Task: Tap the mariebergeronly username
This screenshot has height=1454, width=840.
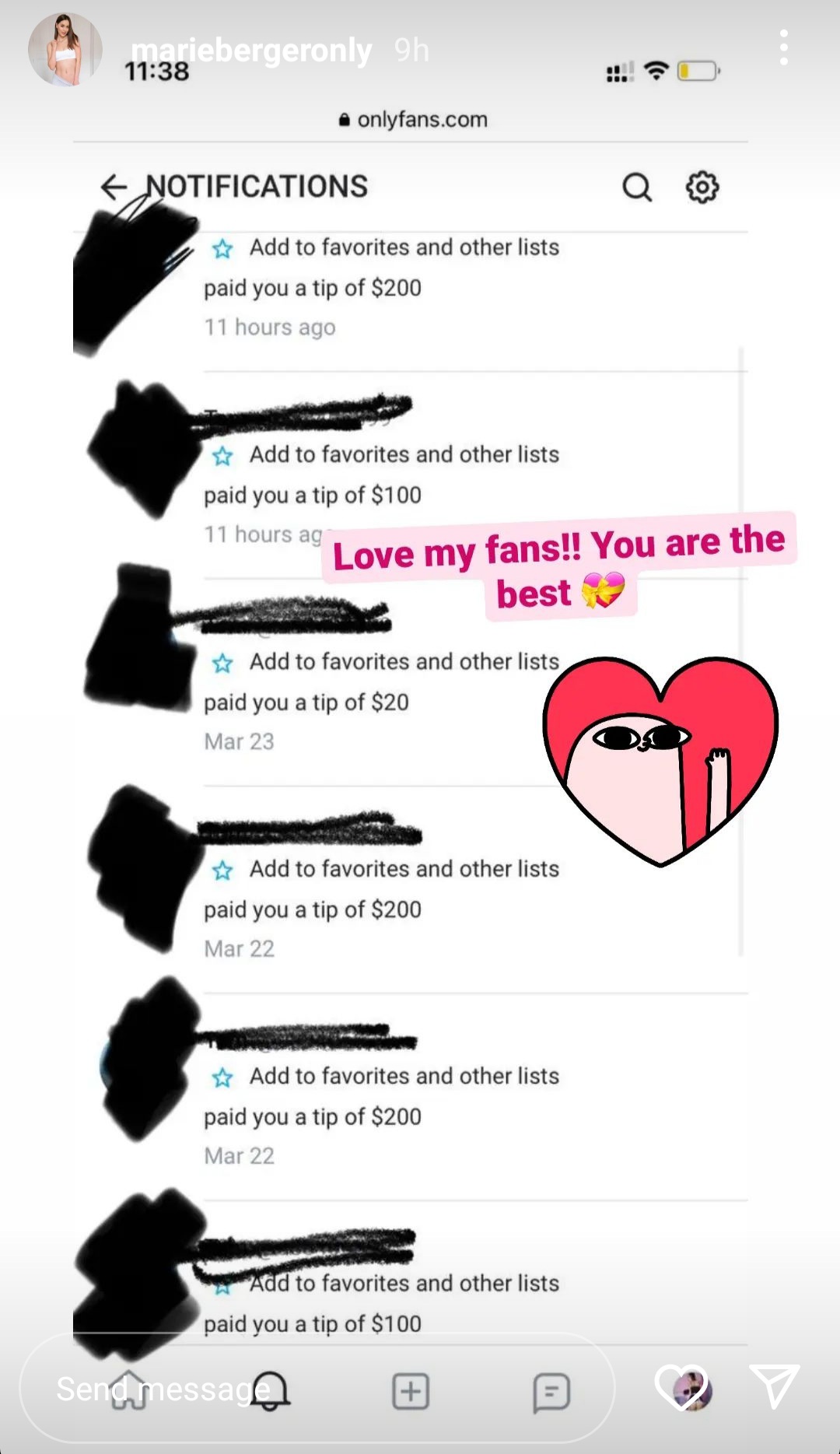Action: 251,50
